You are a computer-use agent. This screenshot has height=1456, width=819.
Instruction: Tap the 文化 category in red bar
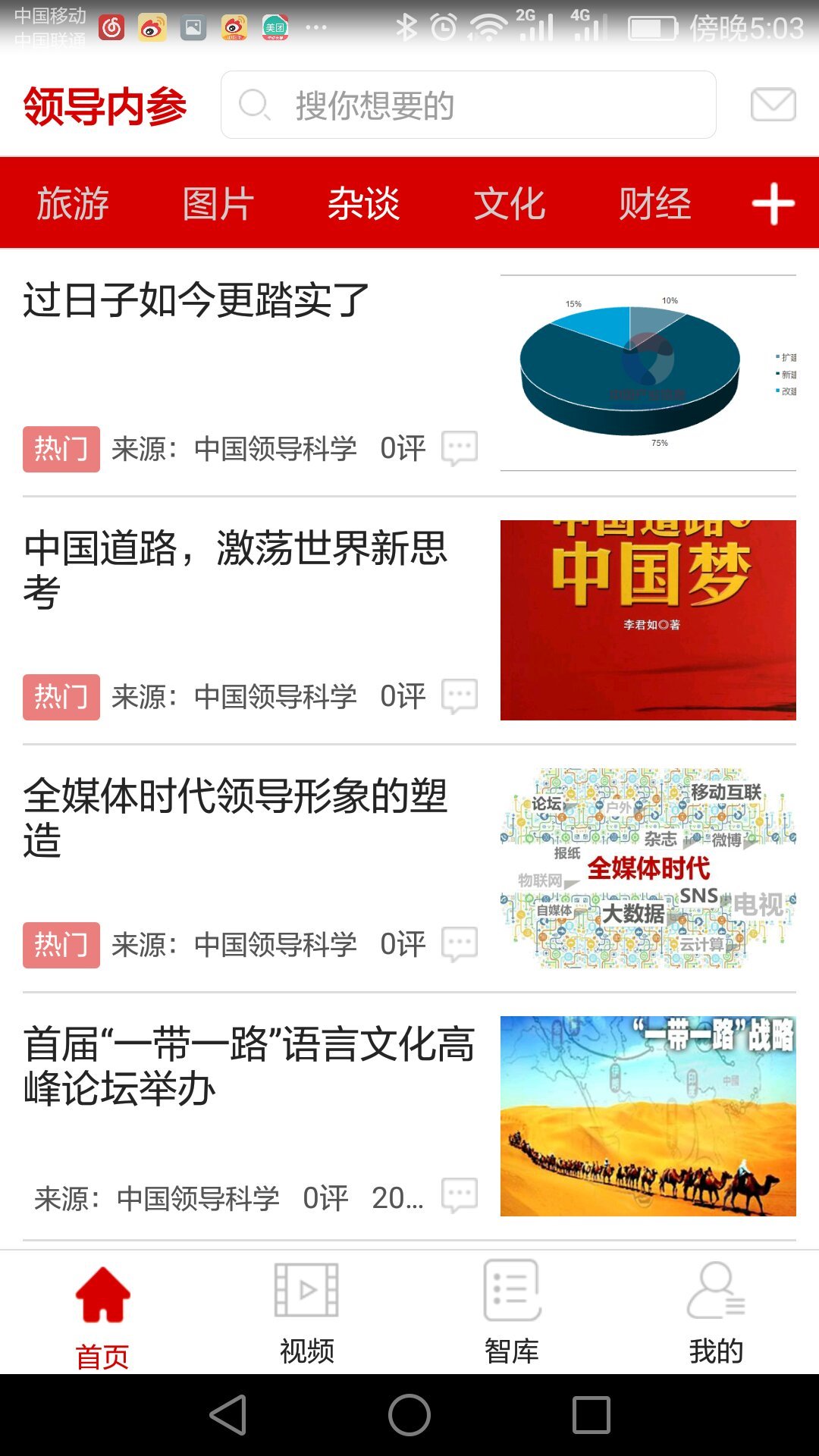tap(510, 203)
